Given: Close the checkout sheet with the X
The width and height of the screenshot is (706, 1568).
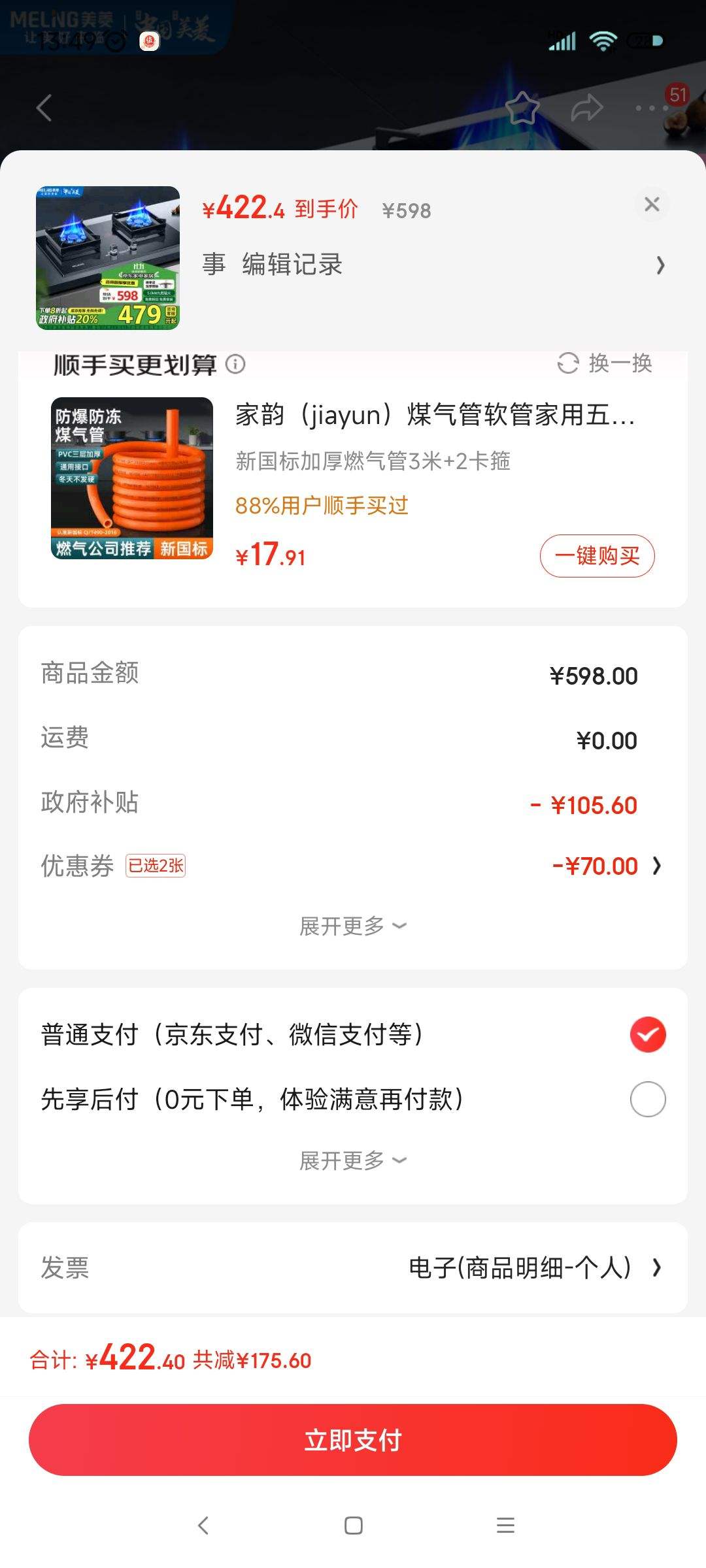Looking at the screenshot, I should (652, 204).
